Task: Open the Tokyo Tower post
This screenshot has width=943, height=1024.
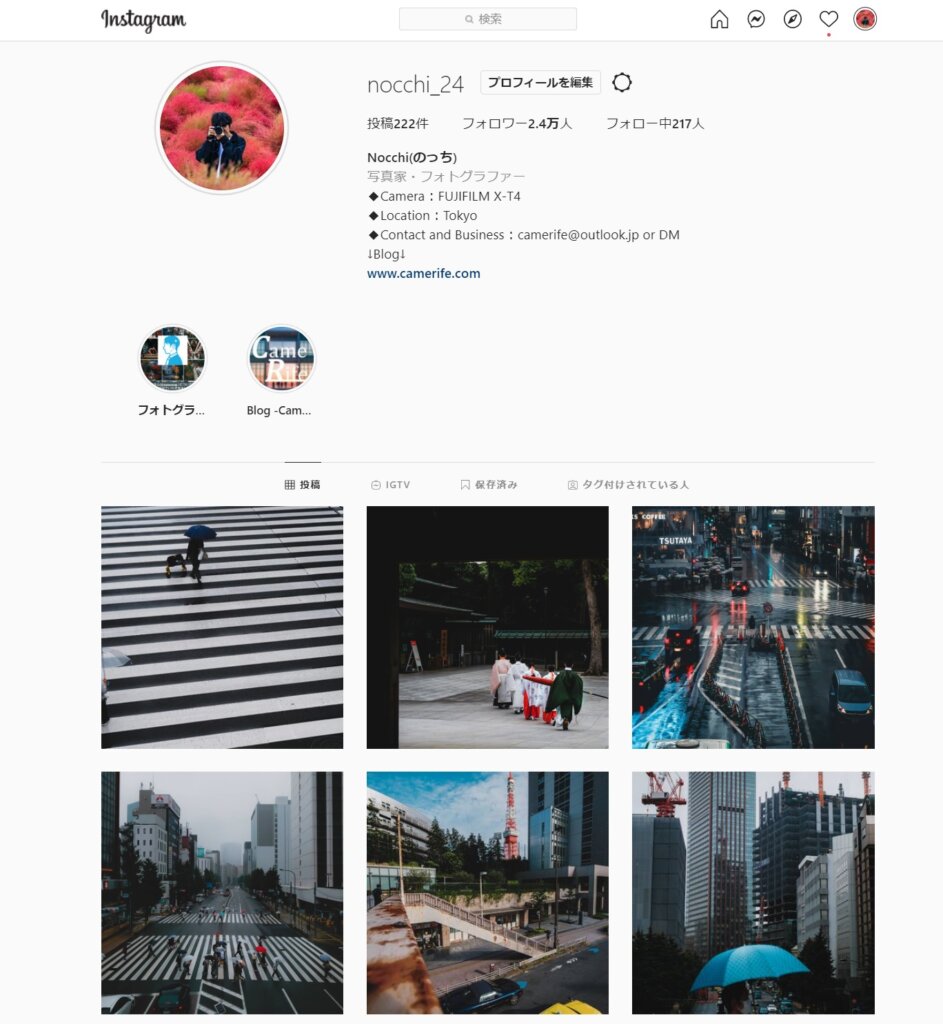Action: click(x=487, y=892)
